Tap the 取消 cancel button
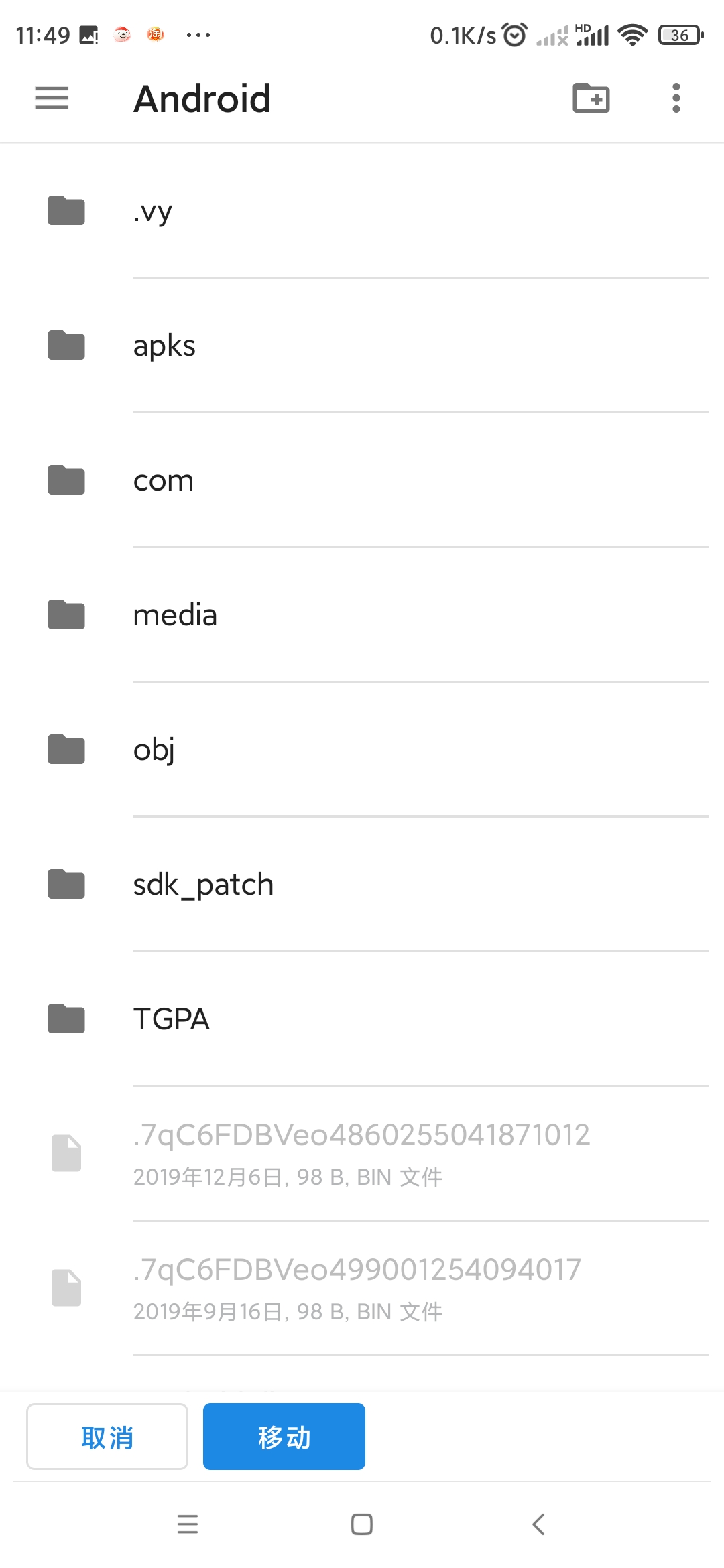The width and height of the screenshot is (724, 1568). click(x=107, y=1437)
